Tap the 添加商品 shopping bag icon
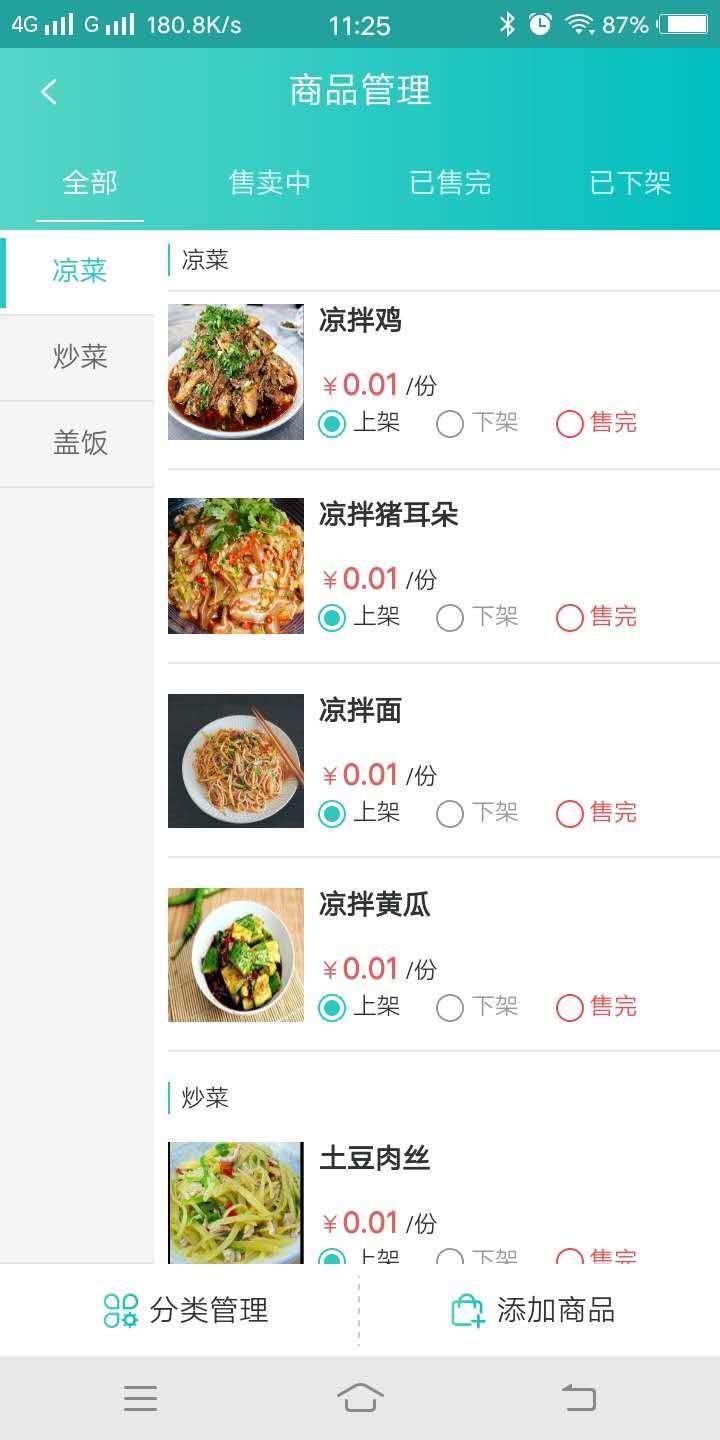The height and width of the screenshot is (1440, 720). pos(466,1308)
